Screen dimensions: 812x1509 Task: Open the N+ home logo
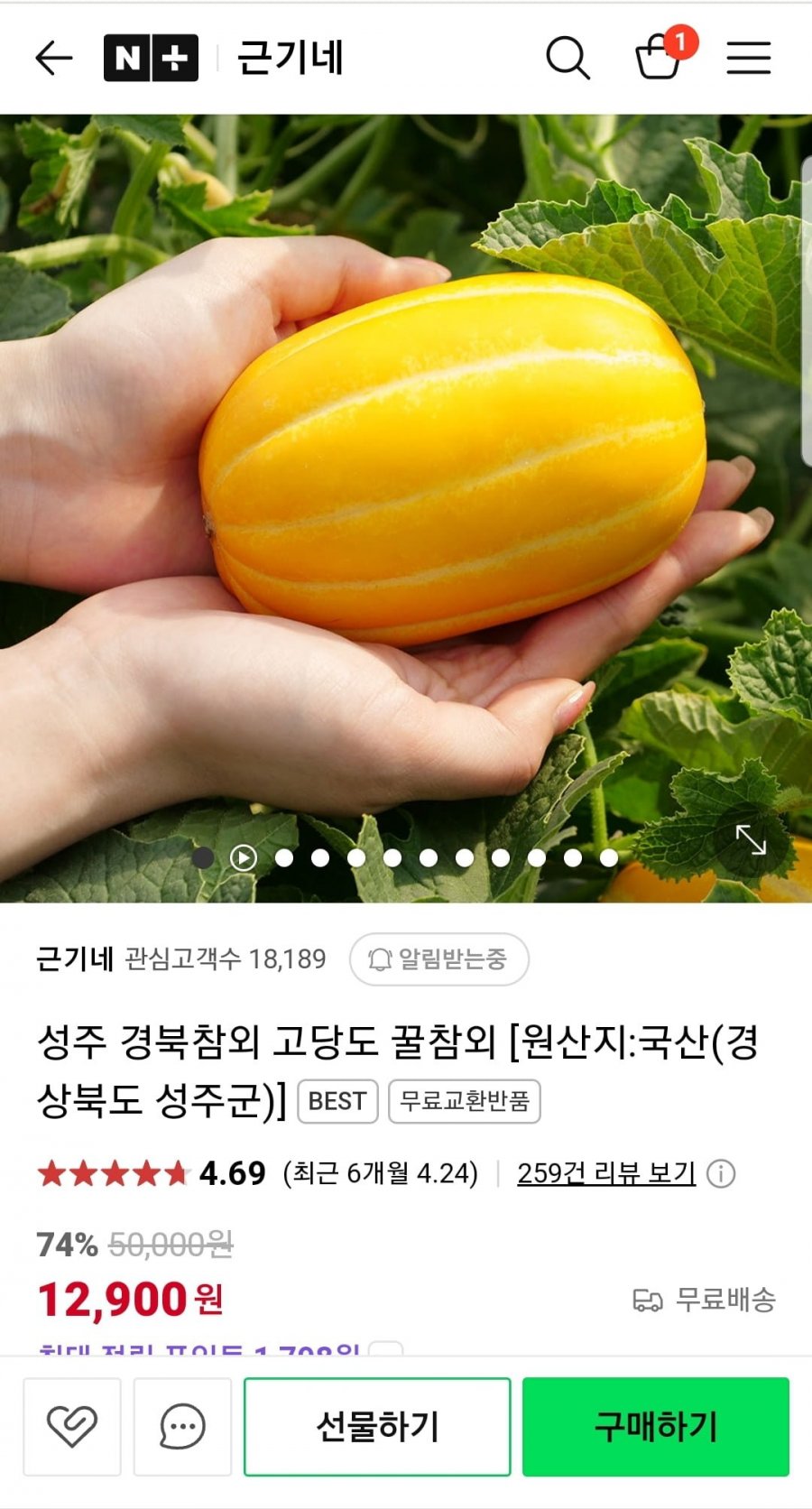pos(151,59)
